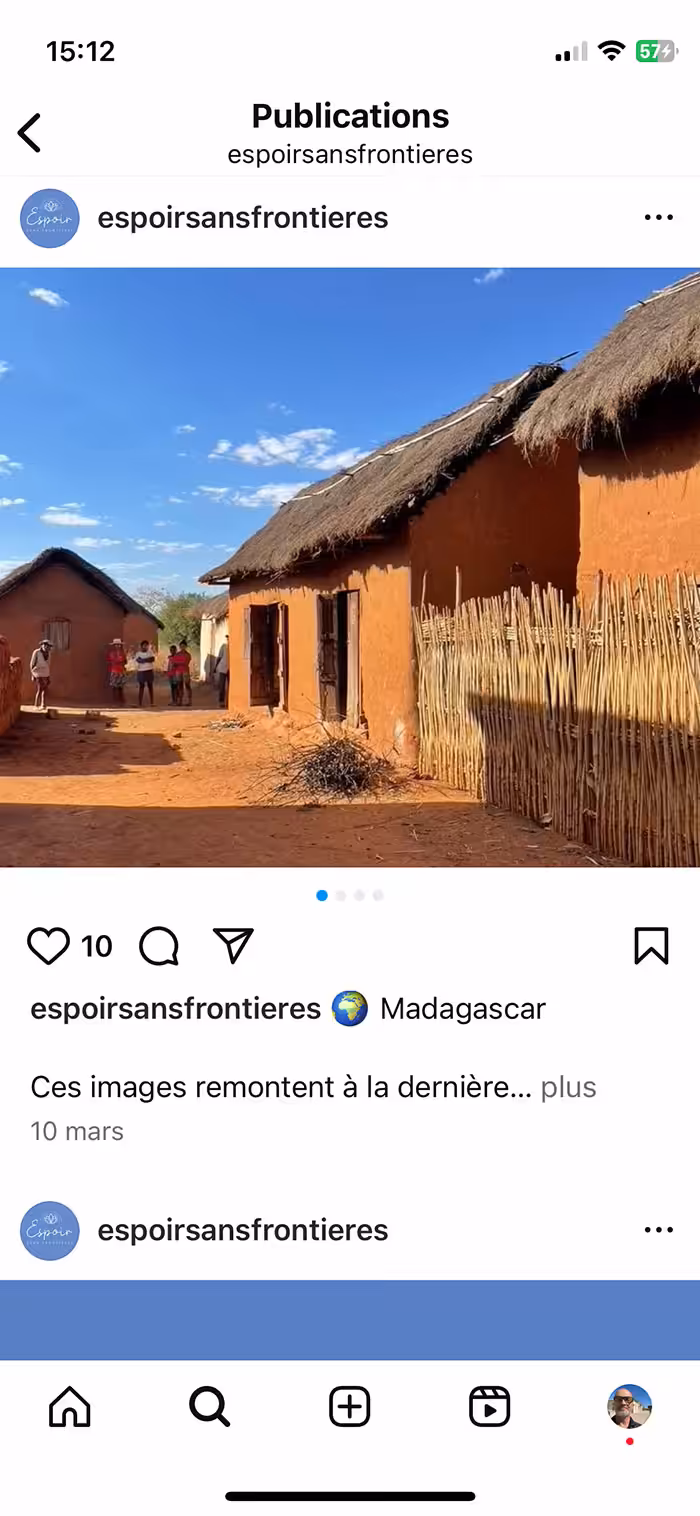700x1516 pixels.
Task: Create a new post with plus tab
Action: (x=350, y=1407)
